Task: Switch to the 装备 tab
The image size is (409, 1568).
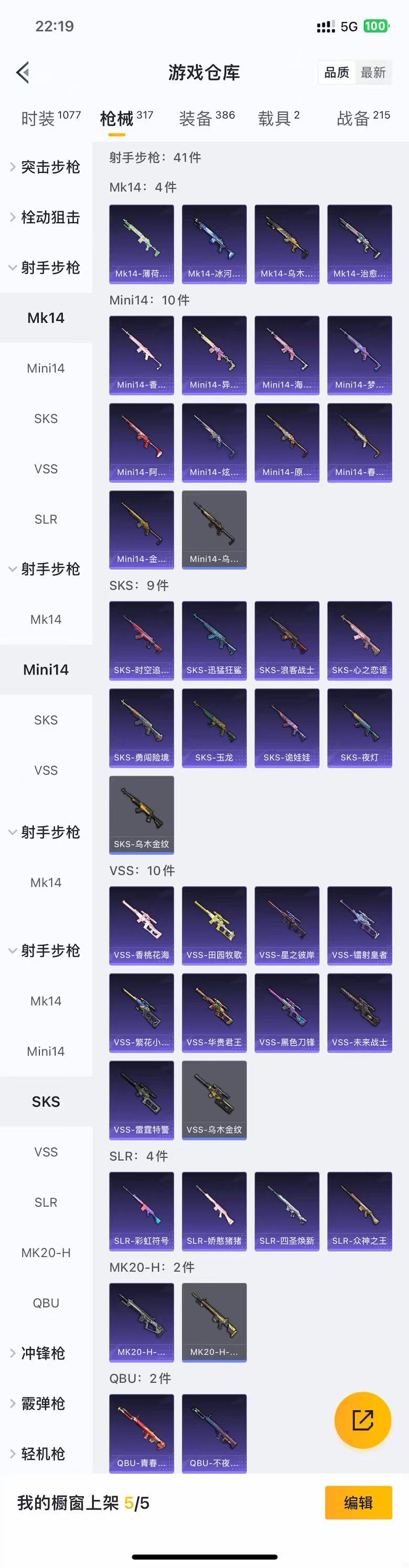Action: point(206,117)
